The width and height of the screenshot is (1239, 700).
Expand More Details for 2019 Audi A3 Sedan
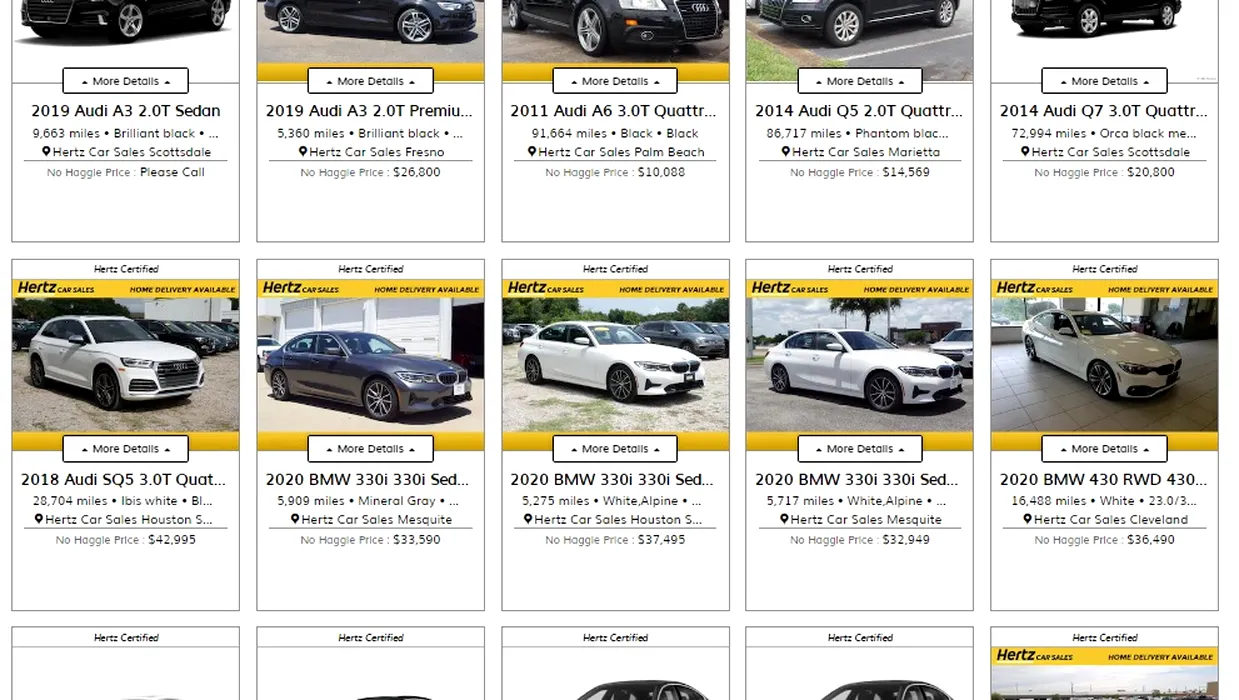pyautogui.click(x=125, y=81)
